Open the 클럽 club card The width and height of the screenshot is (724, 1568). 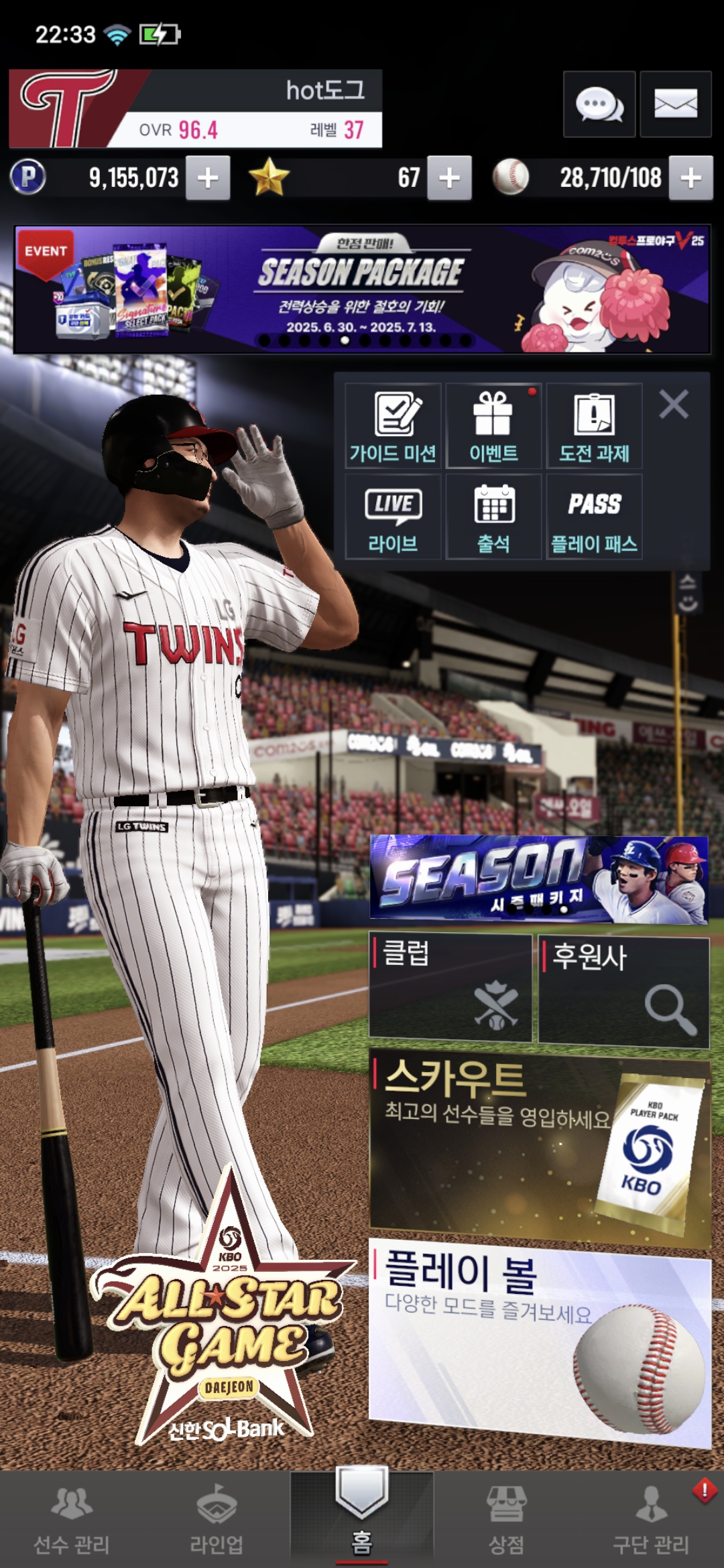[x=450, y=988]
